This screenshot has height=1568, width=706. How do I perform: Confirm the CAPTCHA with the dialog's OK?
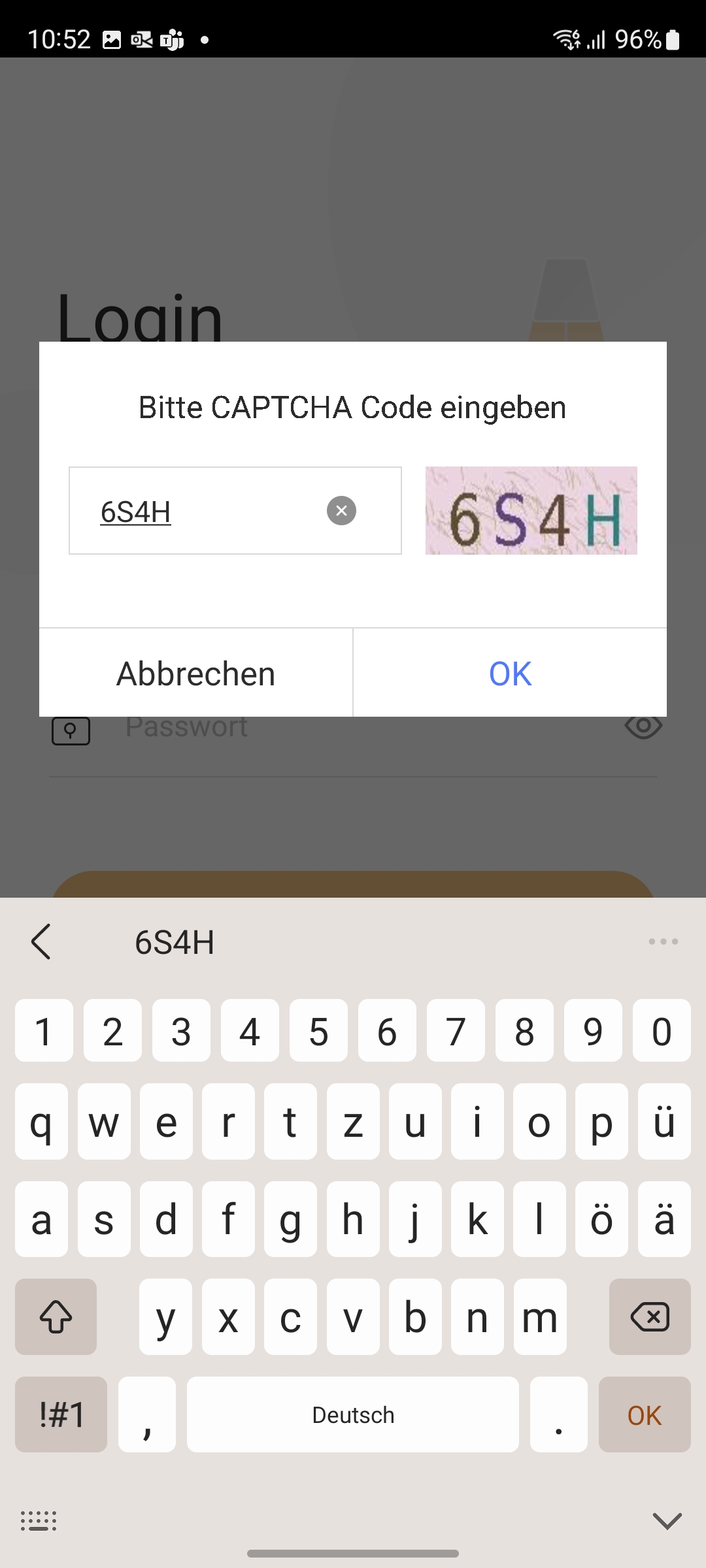(510, 674)
